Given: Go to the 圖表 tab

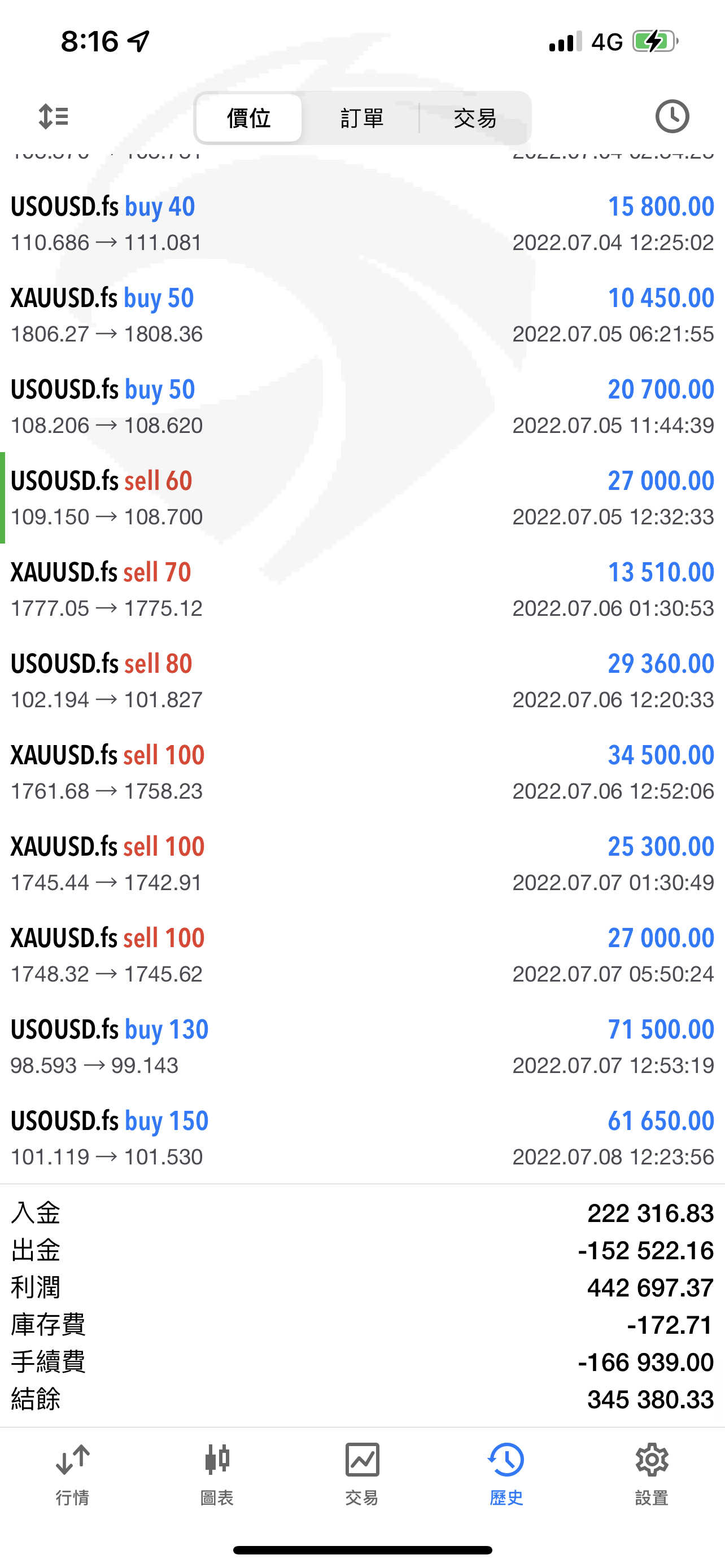Looking at the screenshot, I should click(217, 1472).
